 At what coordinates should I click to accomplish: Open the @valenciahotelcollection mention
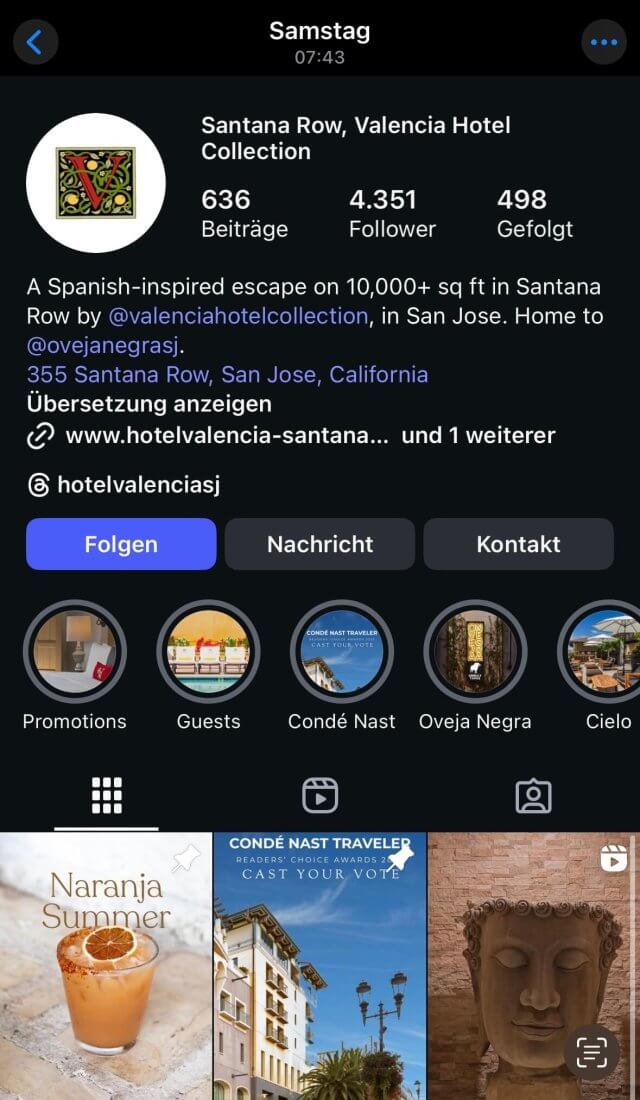[239, 316]
